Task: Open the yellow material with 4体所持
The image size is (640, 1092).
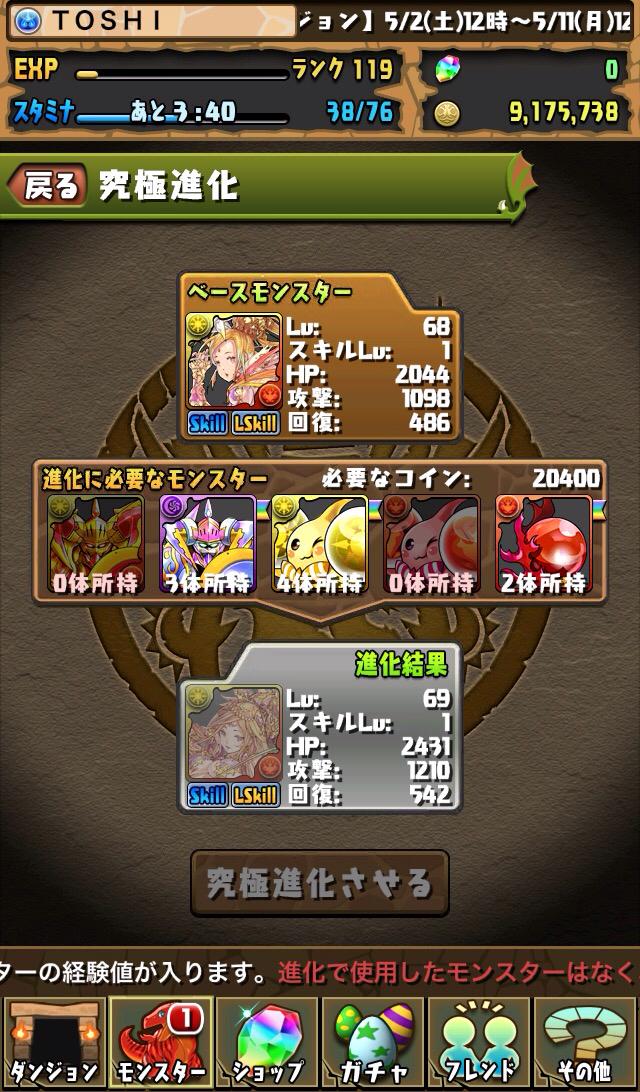Action: pos(319,545)
